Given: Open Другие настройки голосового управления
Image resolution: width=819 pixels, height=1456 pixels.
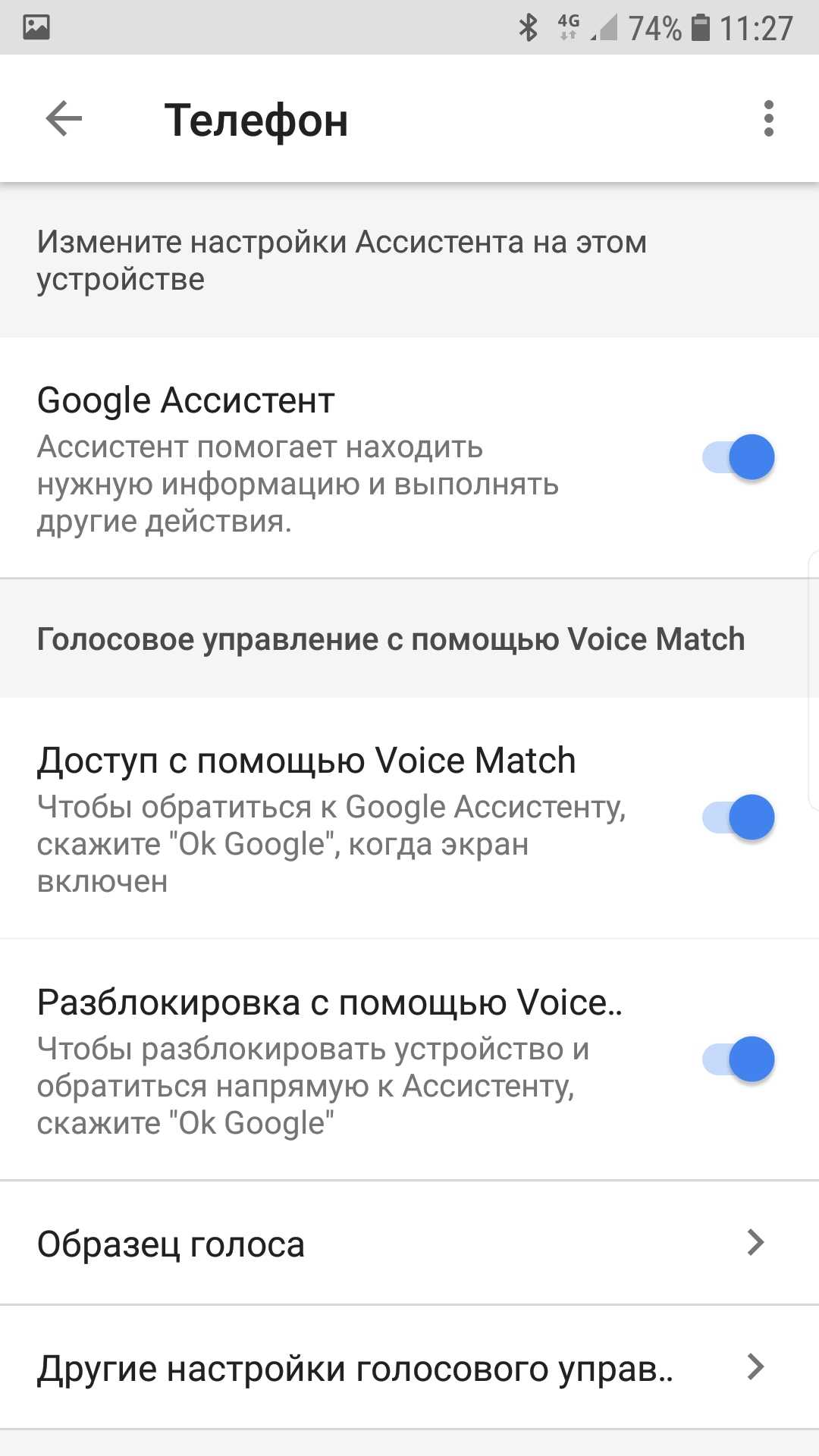Looking at the screenshot, I should pyautogui.click(x=409, y=1368).
